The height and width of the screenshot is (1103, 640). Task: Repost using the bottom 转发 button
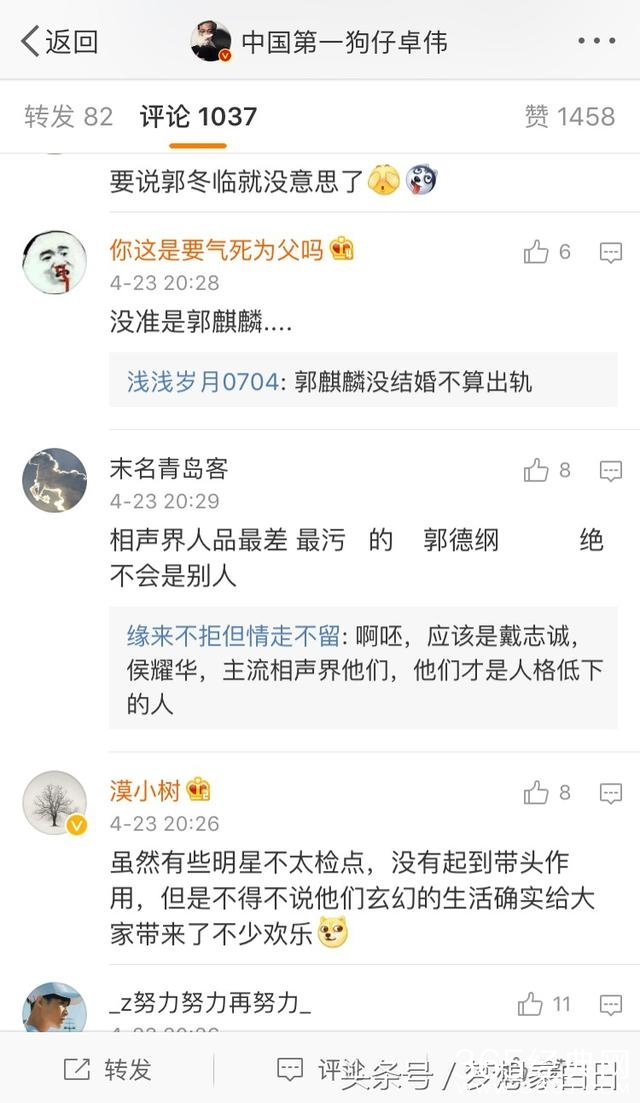[108, 1069]
